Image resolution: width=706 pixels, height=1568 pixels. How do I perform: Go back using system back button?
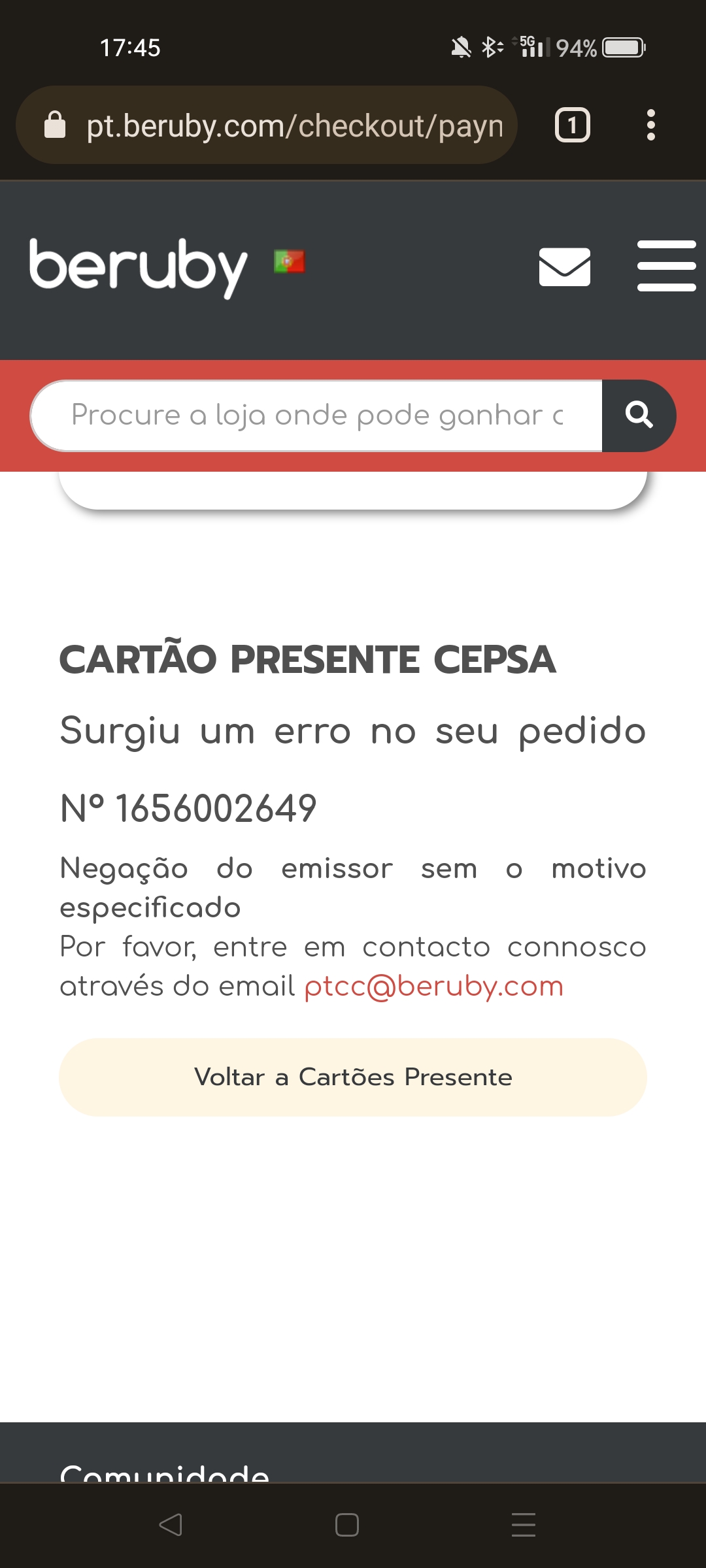coord(171,1525)
